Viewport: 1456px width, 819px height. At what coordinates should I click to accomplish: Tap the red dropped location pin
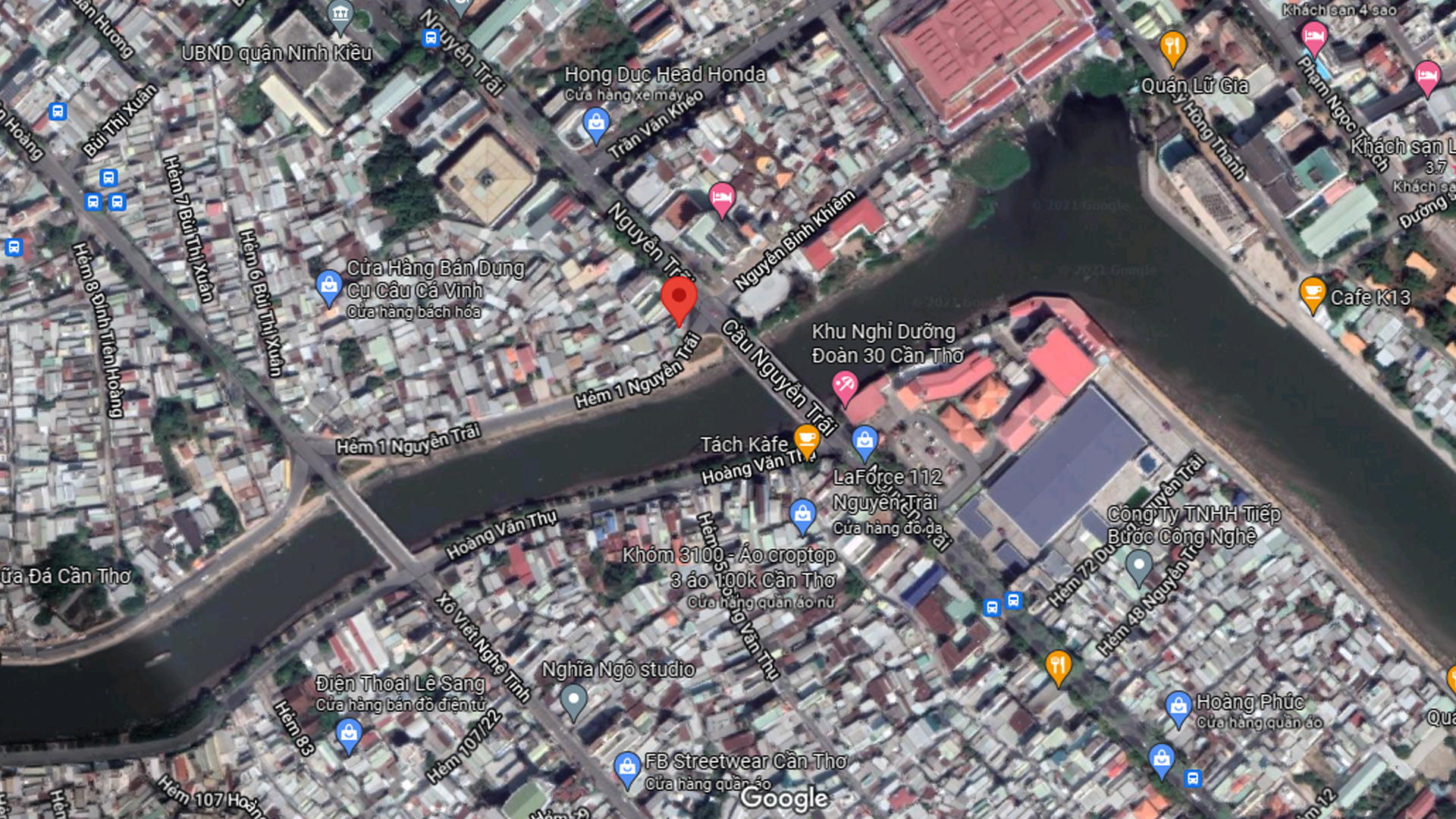pyautogui.click(x=679, y=297)
